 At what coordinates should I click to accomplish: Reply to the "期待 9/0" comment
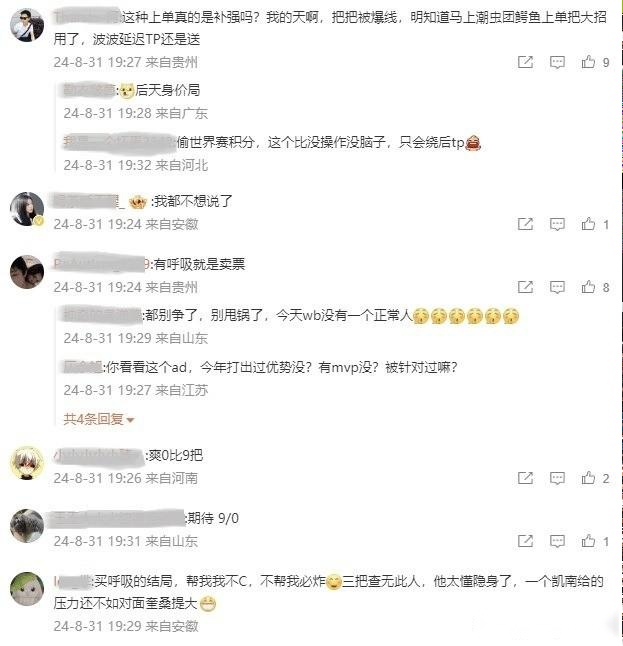coord(557,541)
